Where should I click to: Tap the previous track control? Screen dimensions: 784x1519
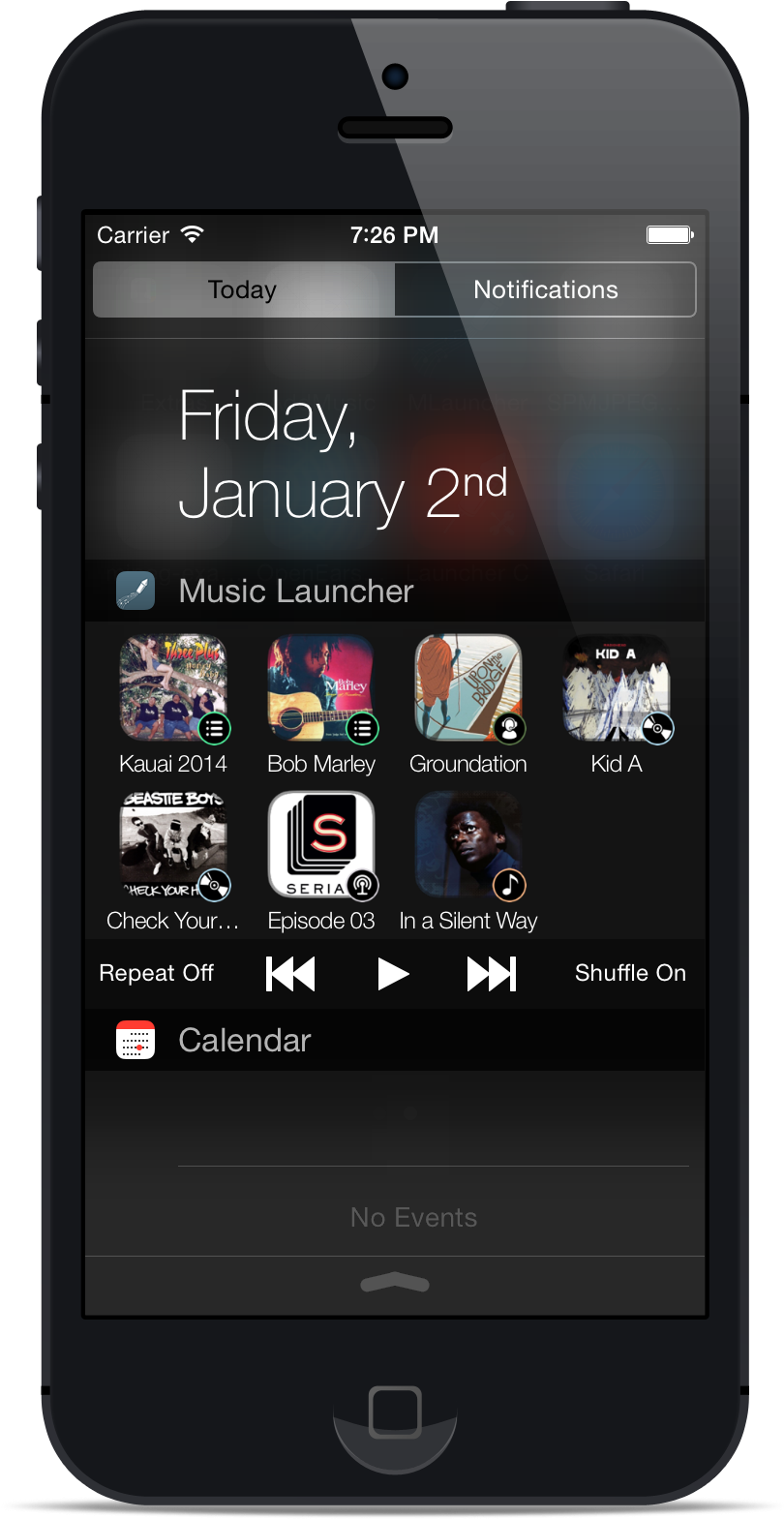point(288,973)
